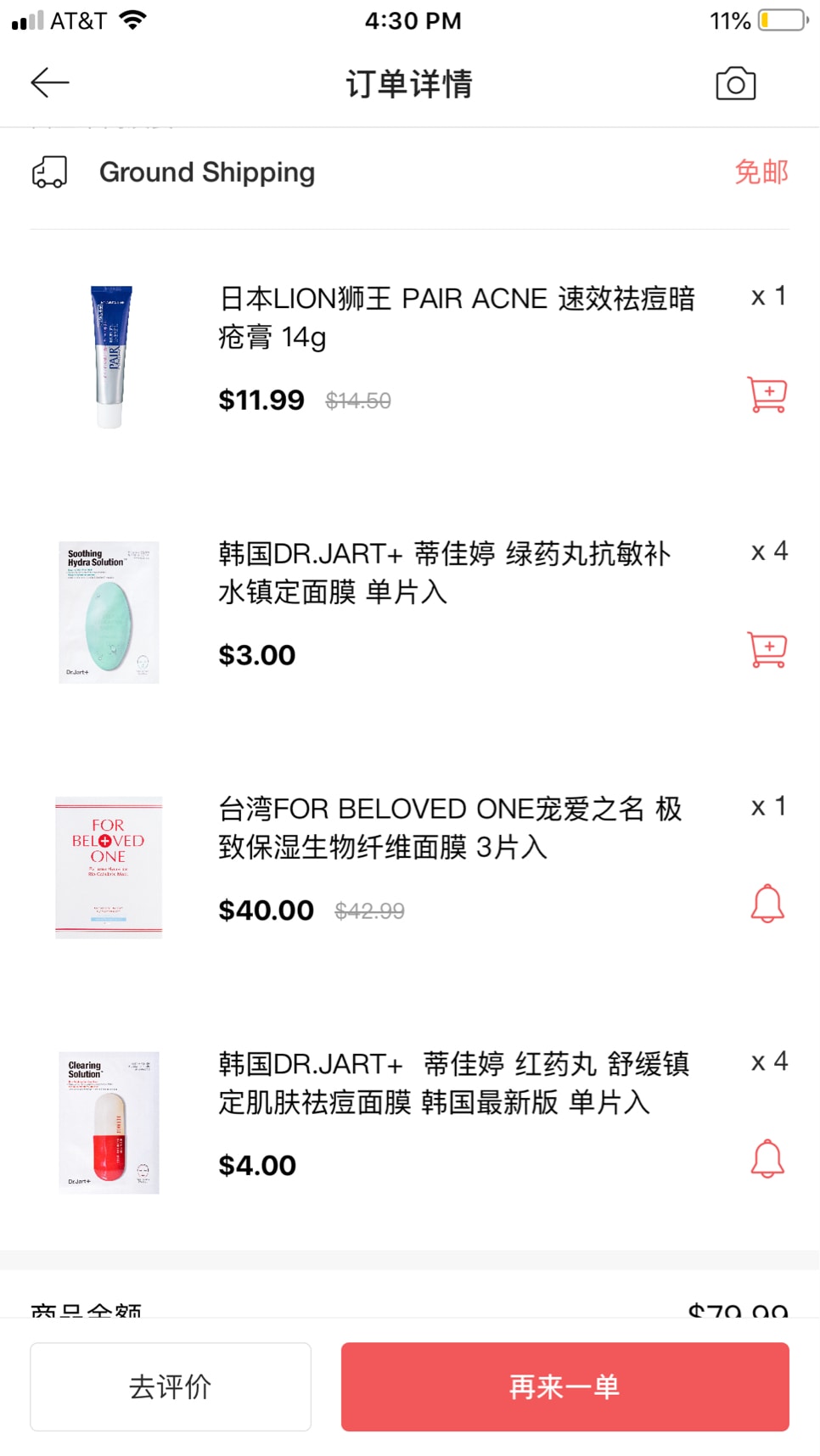The height and width of the screenshot is (1456, 820).
Task: Open the LION PAIR ACNE 14g product
Action: [x=457, y=317]
